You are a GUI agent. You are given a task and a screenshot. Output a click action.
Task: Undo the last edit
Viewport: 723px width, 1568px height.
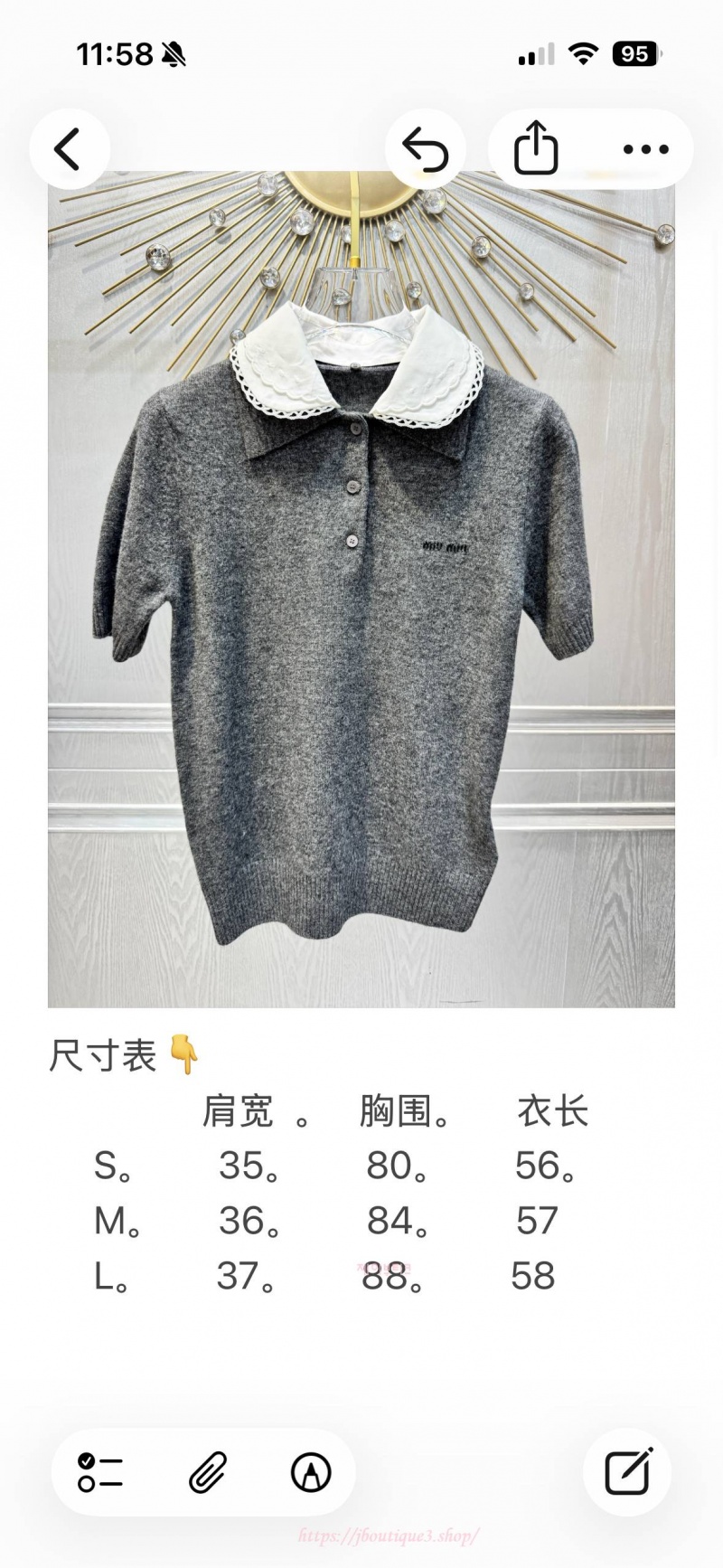(x=426, y=149)
